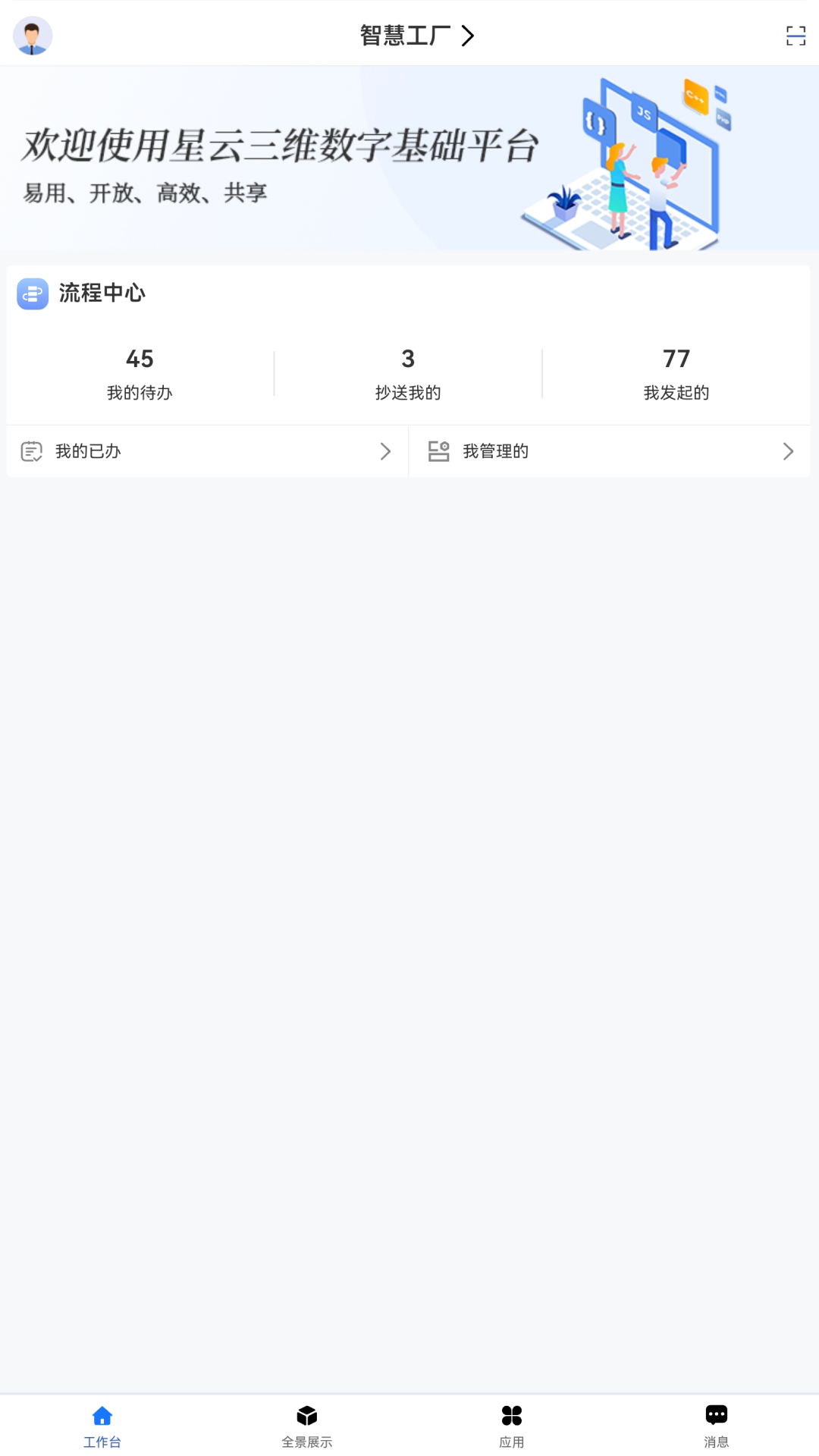The width and height of the screenshot is (819, 1456).
Task: Select the 工作台 tab
Action: click(102, 1426)
